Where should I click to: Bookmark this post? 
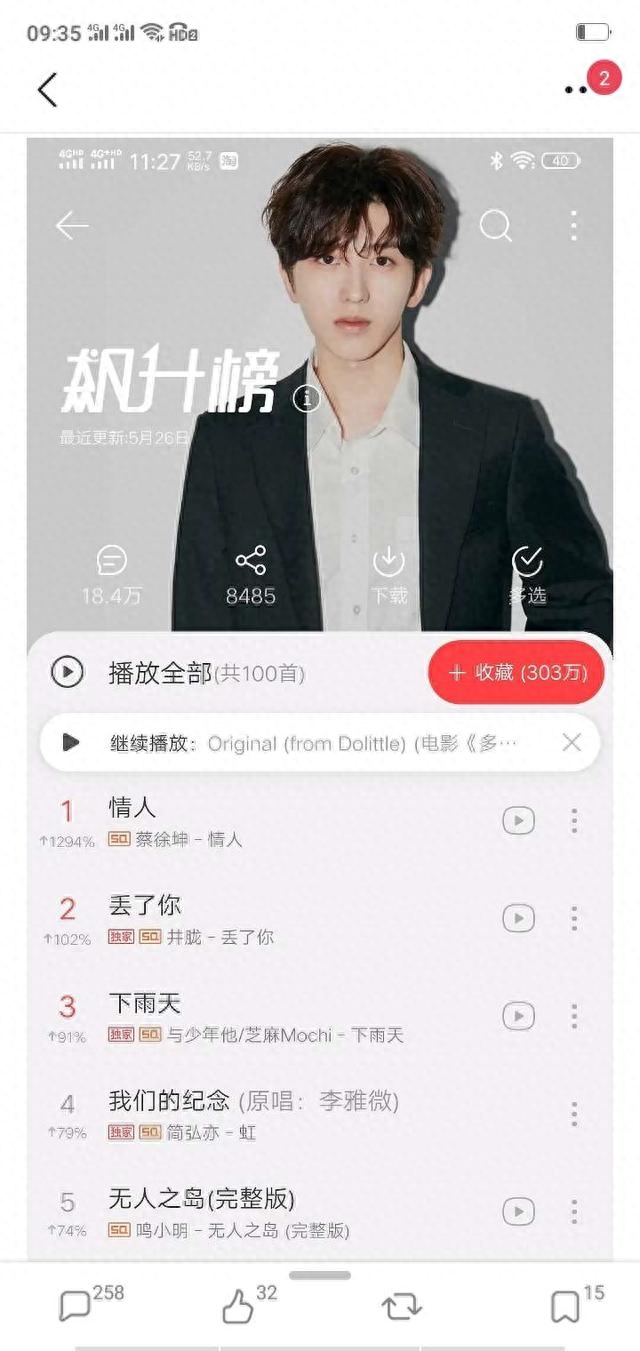tap(565, 1306)
